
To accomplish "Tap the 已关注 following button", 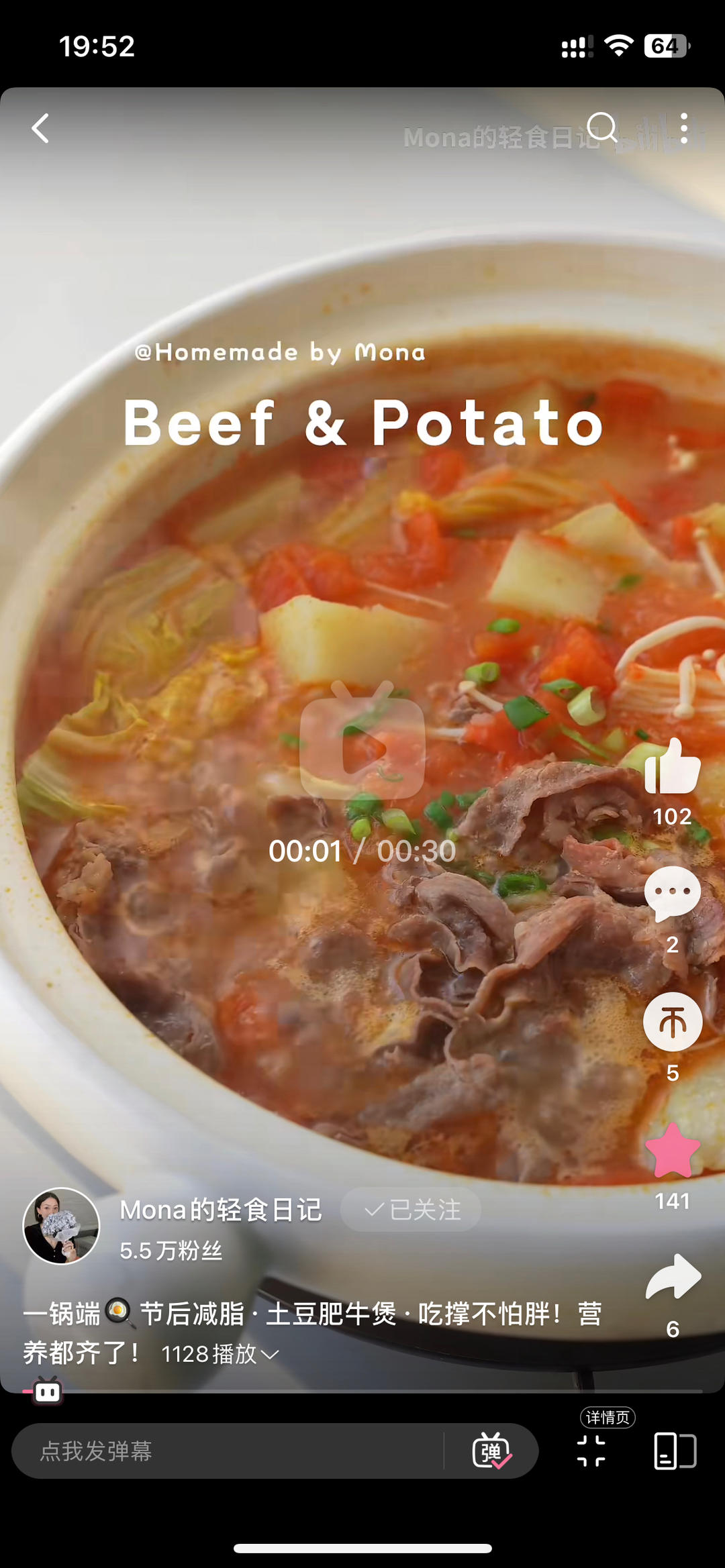I will point(411,1210).
